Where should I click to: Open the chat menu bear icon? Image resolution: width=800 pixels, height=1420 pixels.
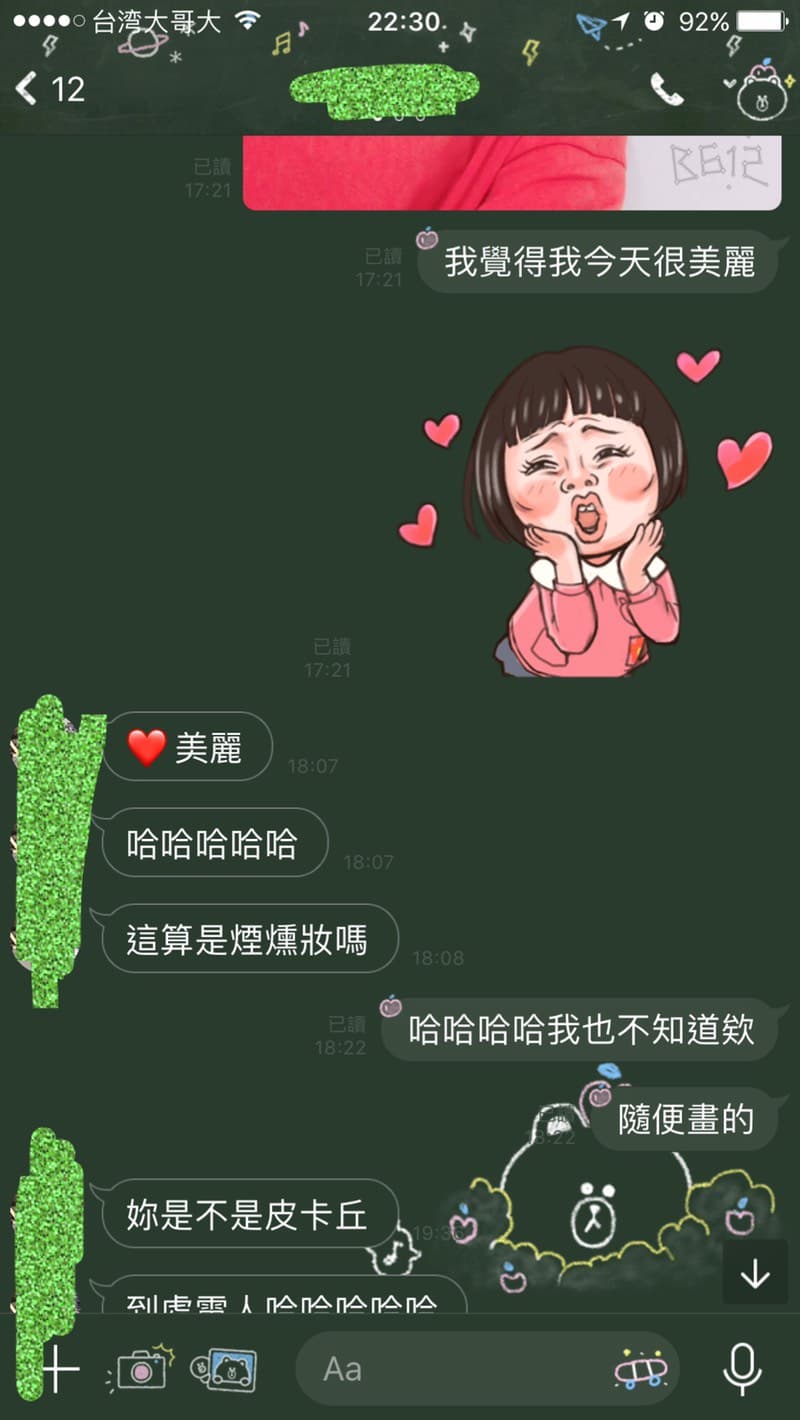pyautogui.click(x=762, y=92)
